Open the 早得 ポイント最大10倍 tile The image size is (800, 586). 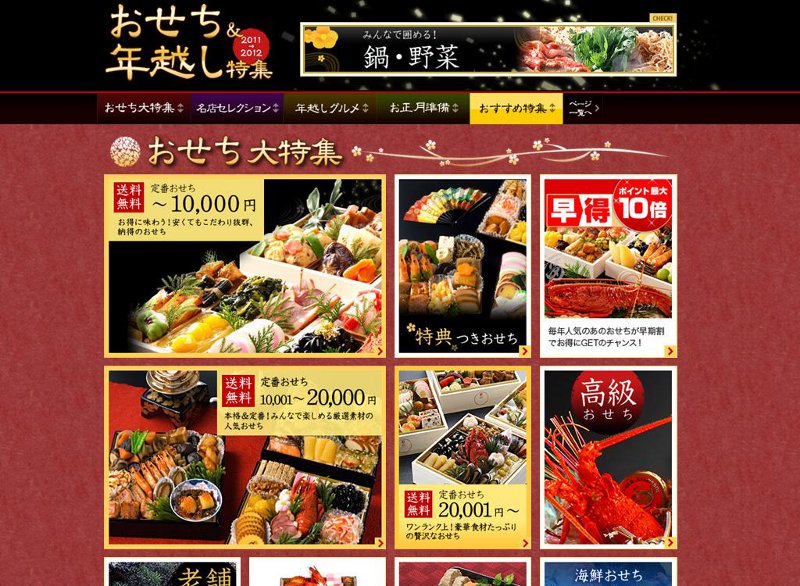609,266
